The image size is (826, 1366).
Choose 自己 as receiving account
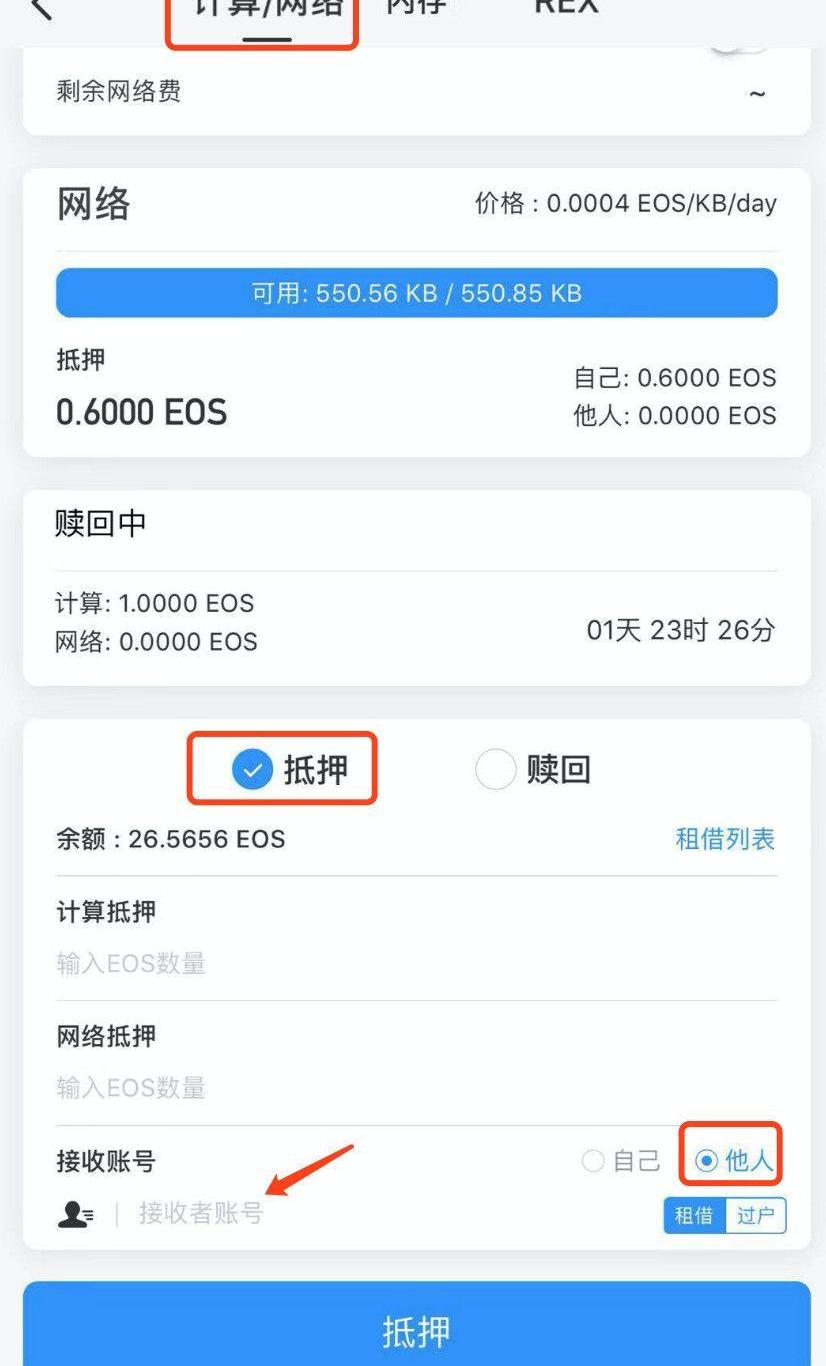click(620, 1161)
